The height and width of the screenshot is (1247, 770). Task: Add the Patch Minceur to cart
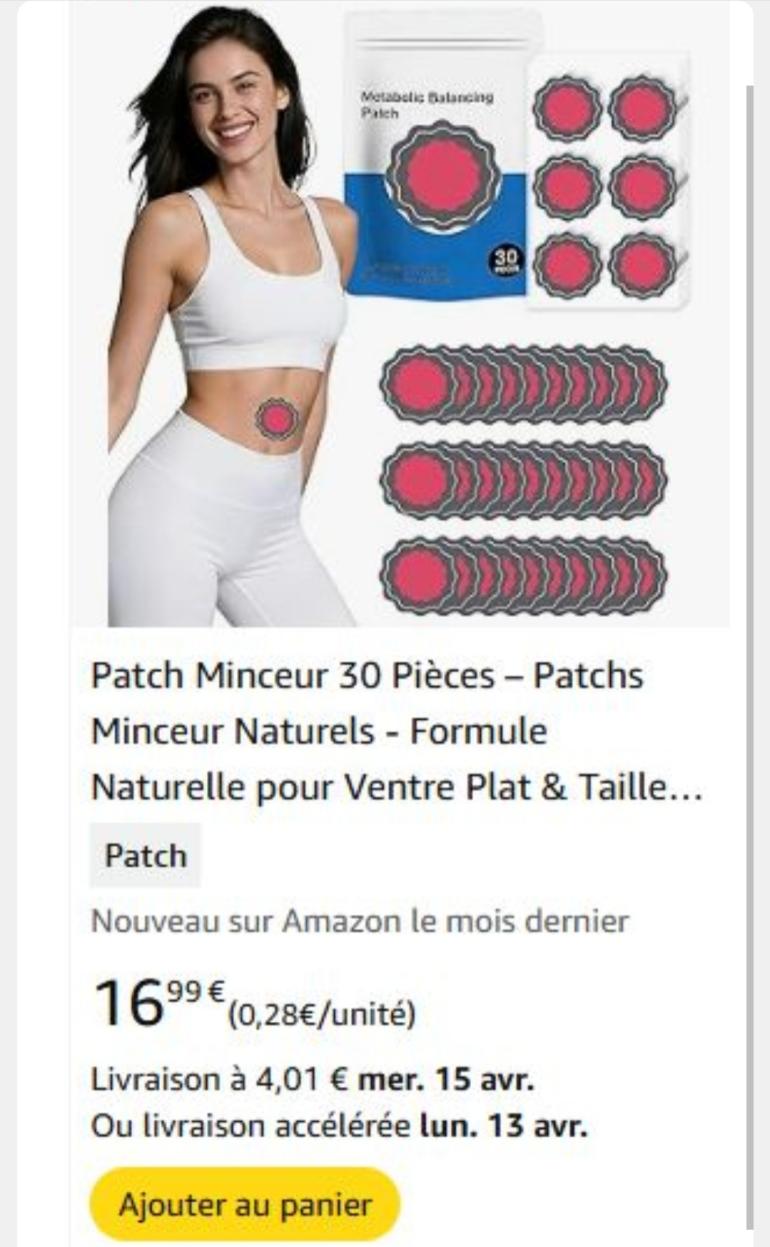(x=244, y=1204)
